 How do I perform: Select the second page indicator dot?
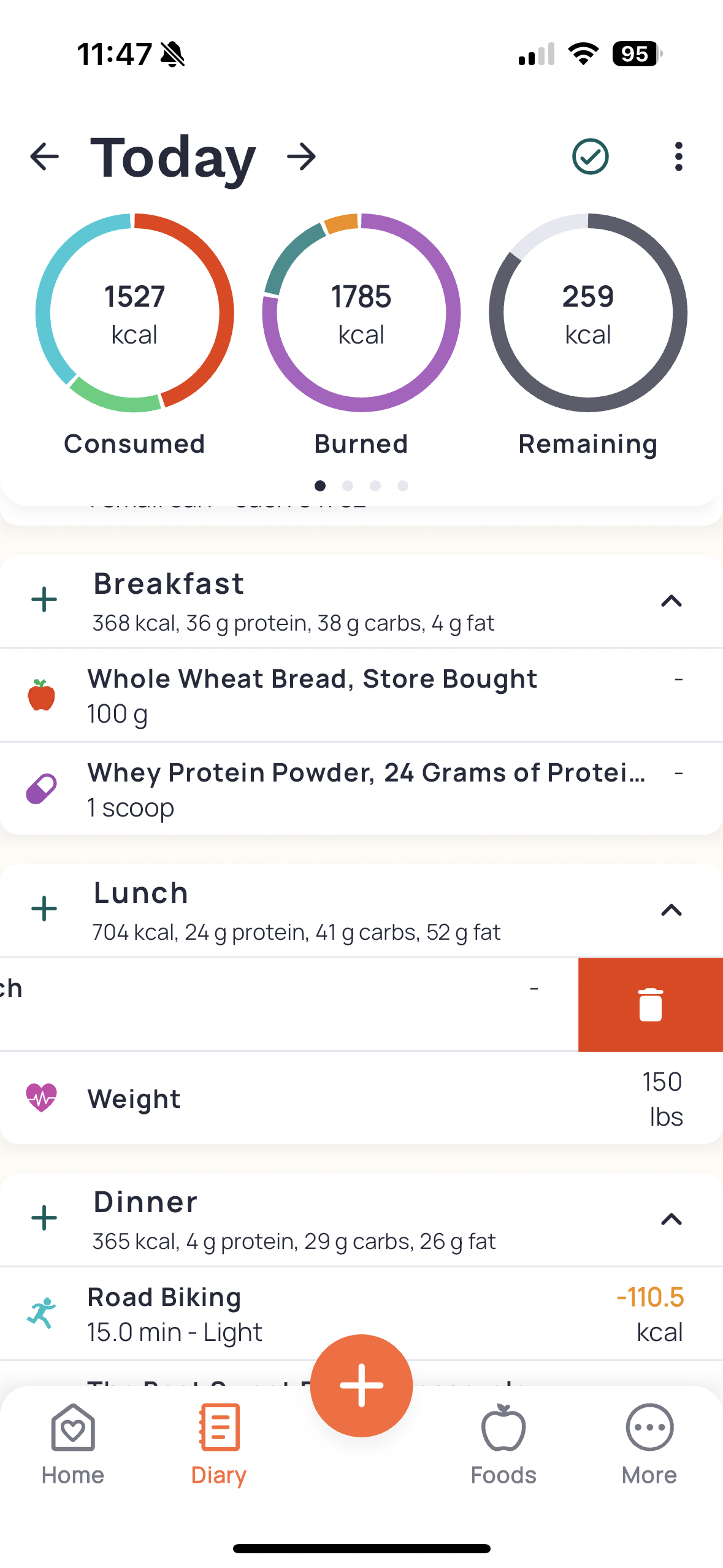[x=348, y=485]
